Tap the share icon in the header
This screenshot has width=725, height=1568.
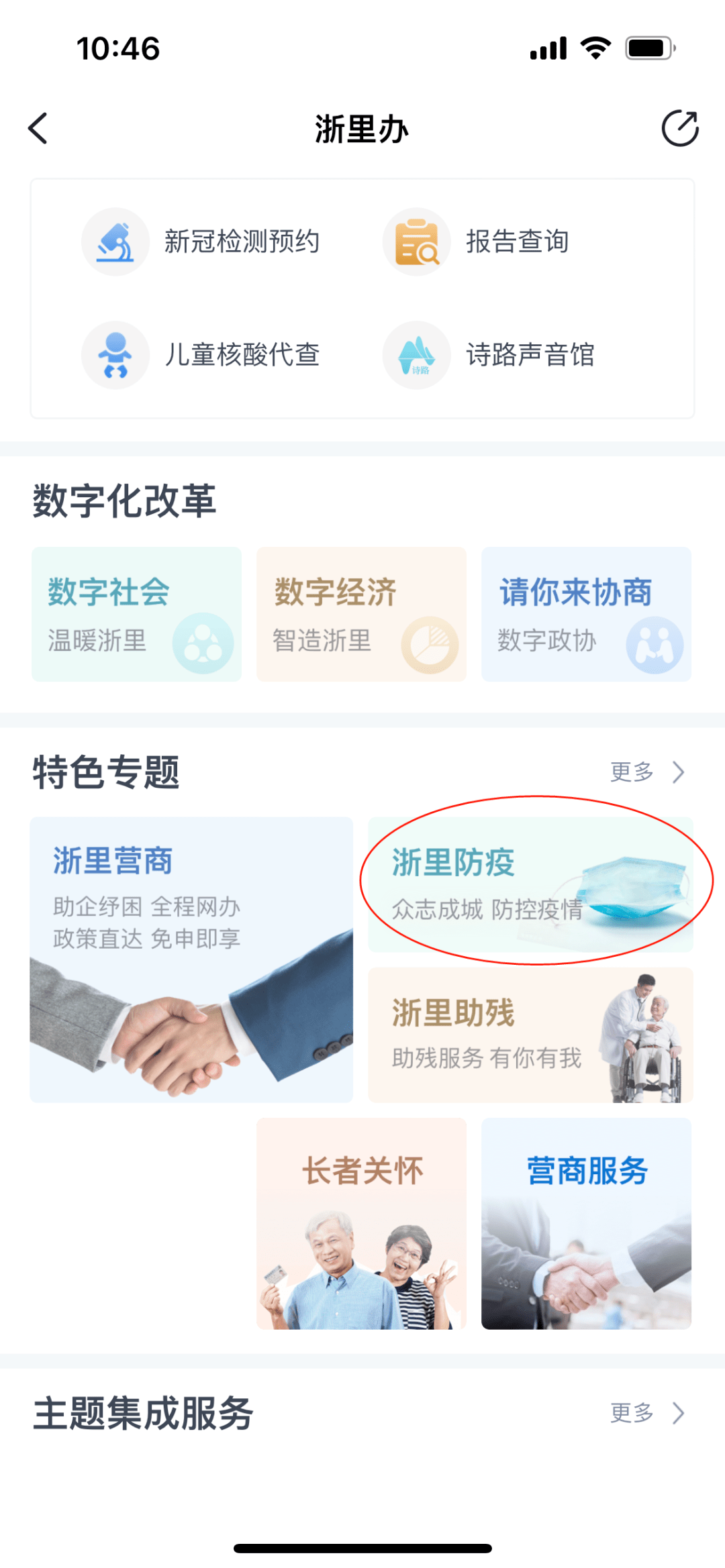[x=679, y=128]
